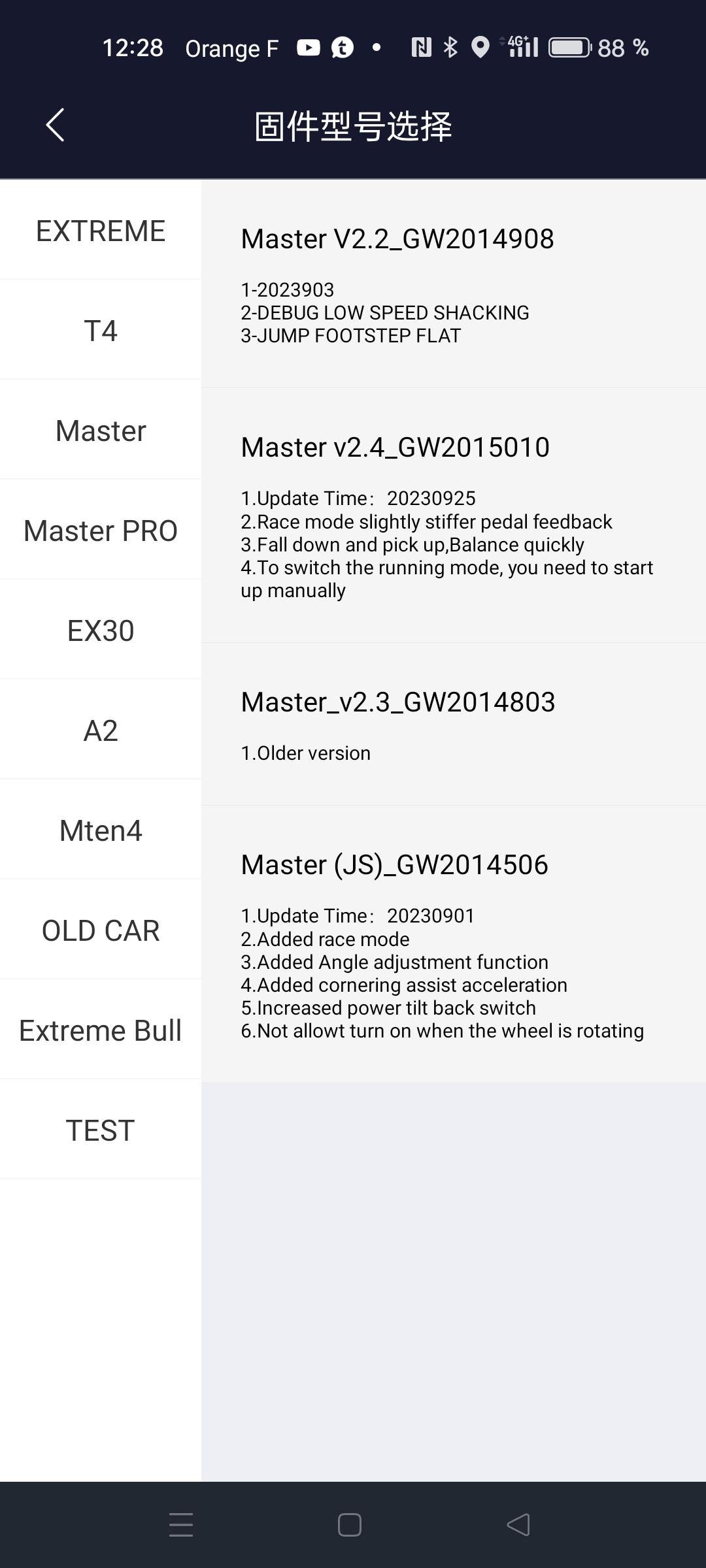Screen dimensions: 706x1568
Task: Select the Mten4 category
Action: [101, 830]
